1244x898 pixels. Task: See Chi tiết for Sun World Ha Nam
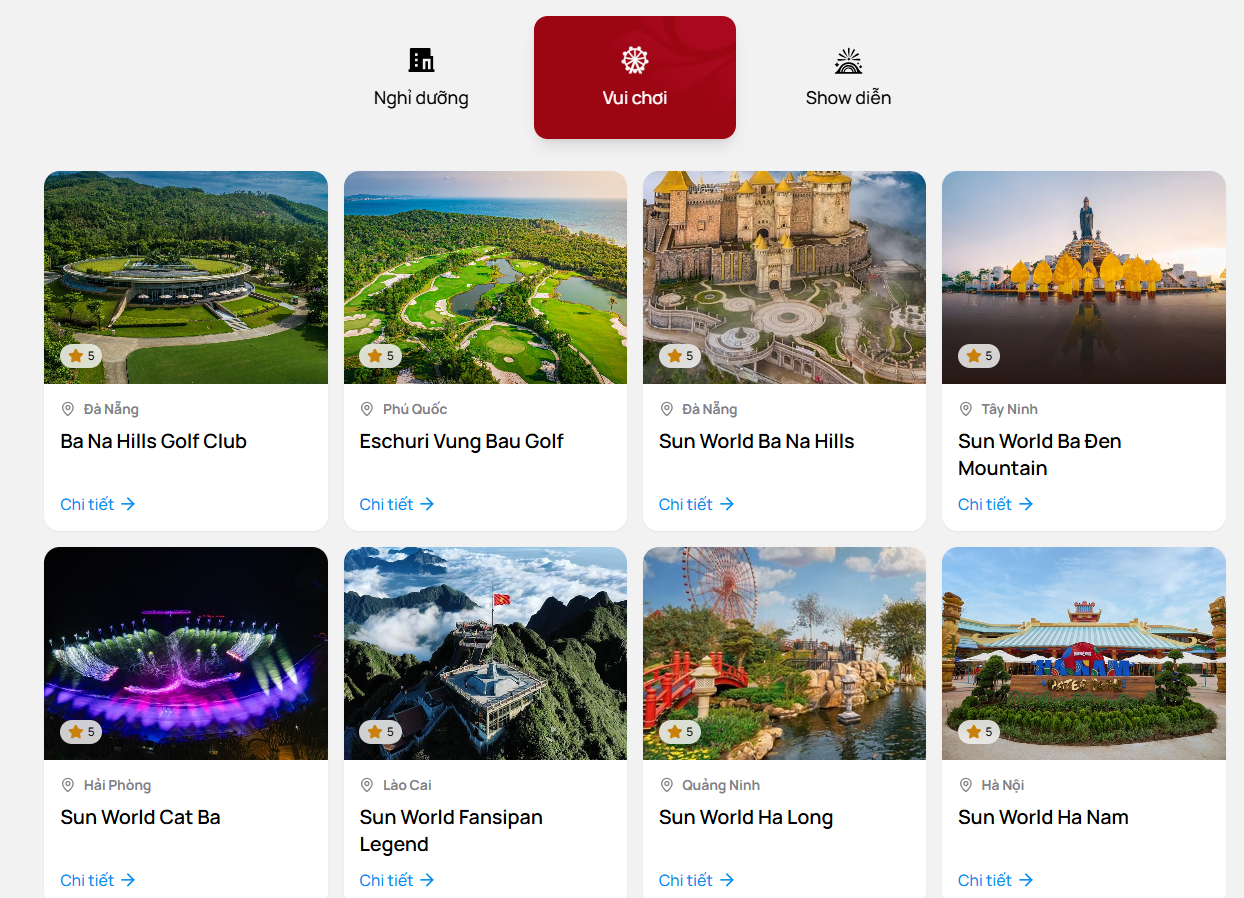(995, 880)
